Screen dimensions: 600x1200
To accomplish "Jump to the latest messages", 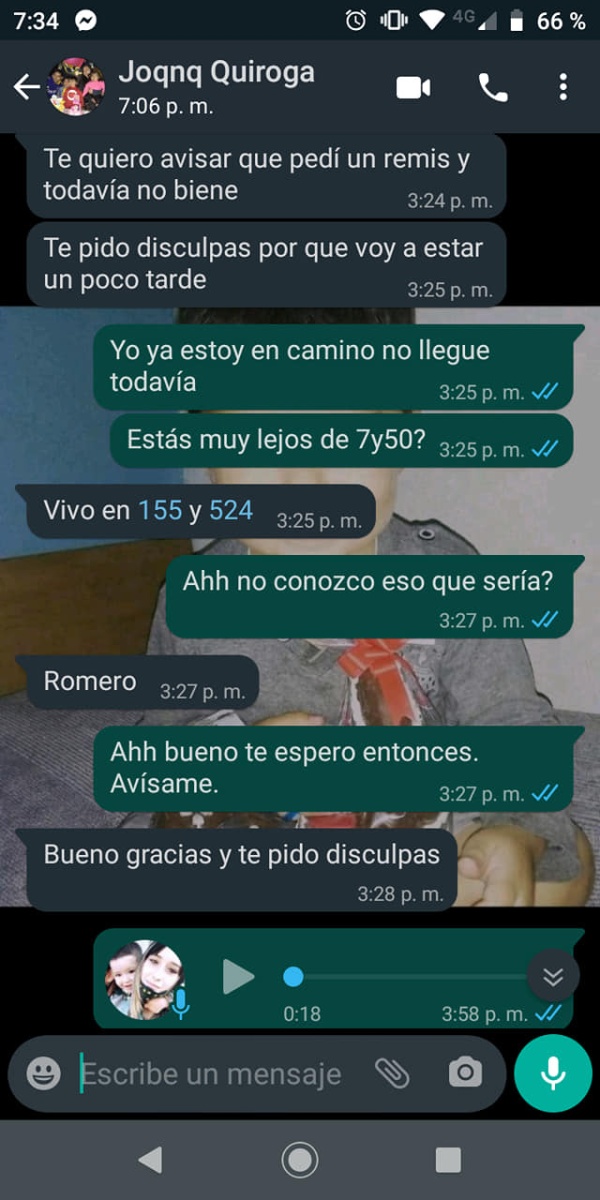I will click(x=553, y=977).
